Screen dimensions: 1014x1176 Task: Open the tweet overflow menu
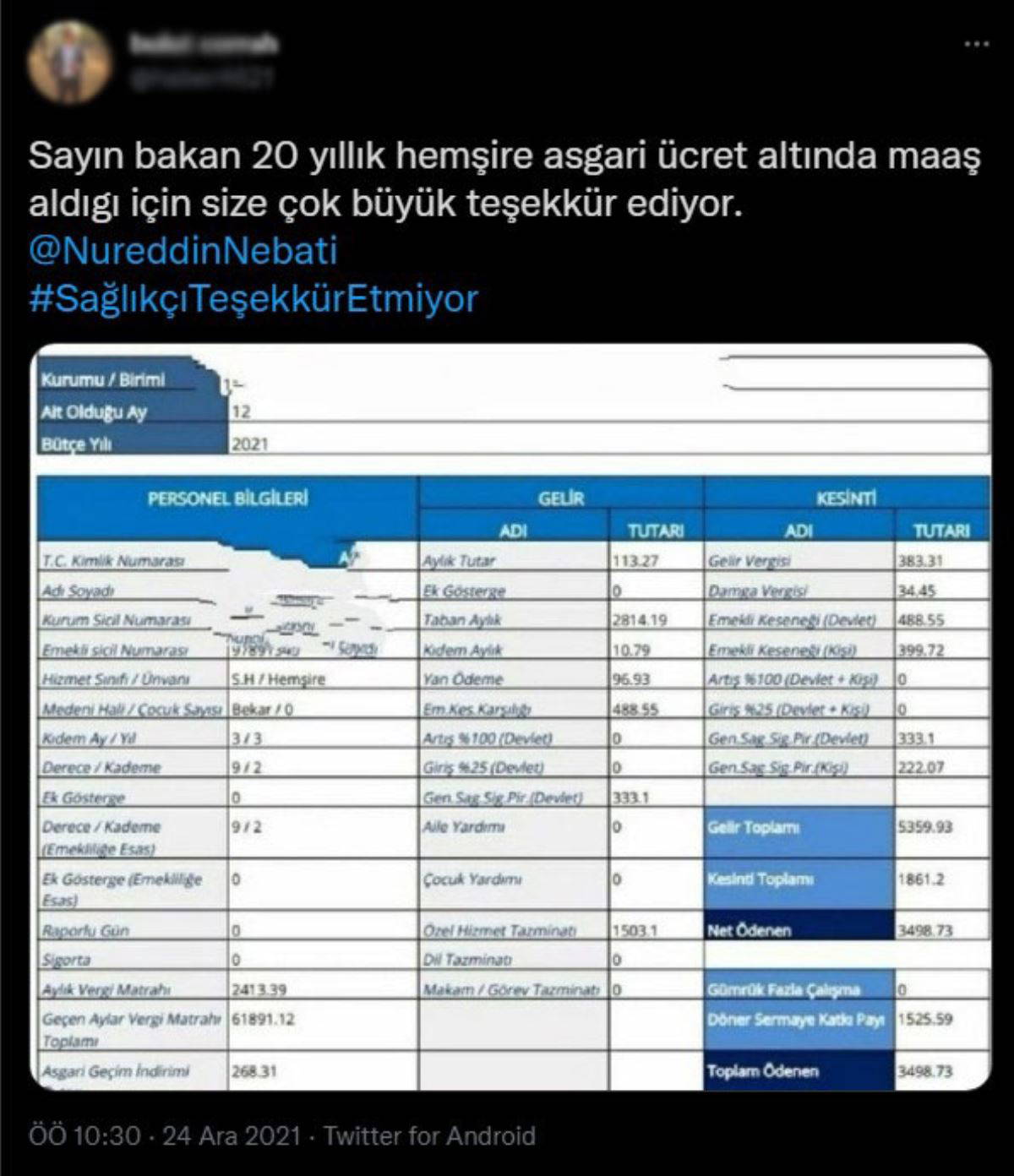(977, 44)
